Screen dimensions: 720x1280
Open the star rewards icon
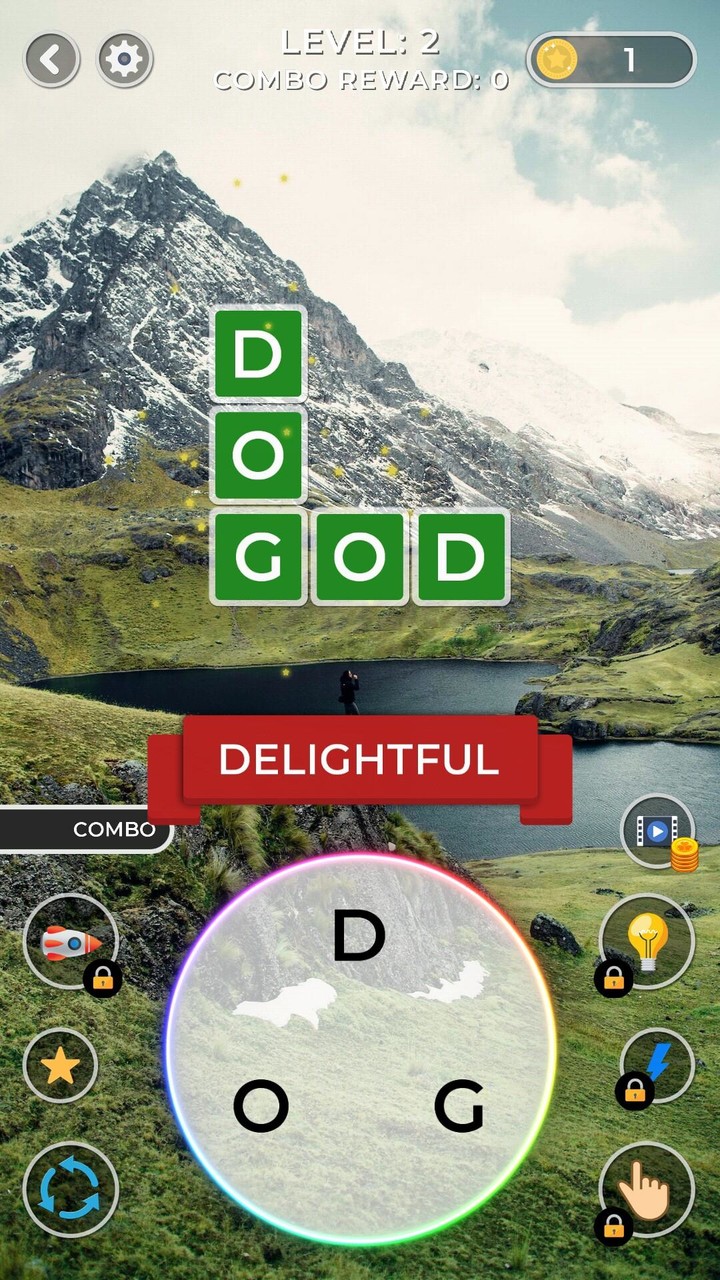click(x=60, y=1066)
